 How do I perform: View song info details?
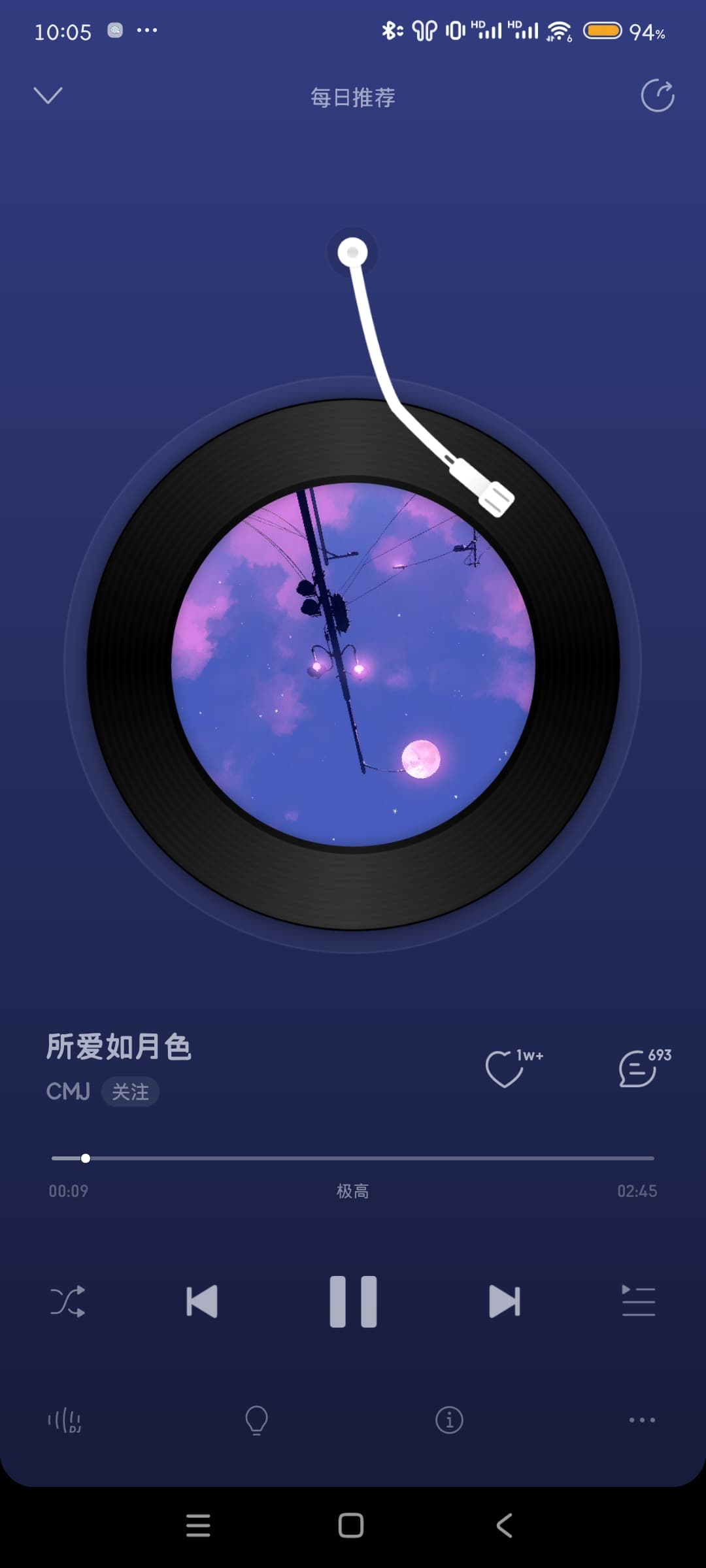coord(449,1420)
